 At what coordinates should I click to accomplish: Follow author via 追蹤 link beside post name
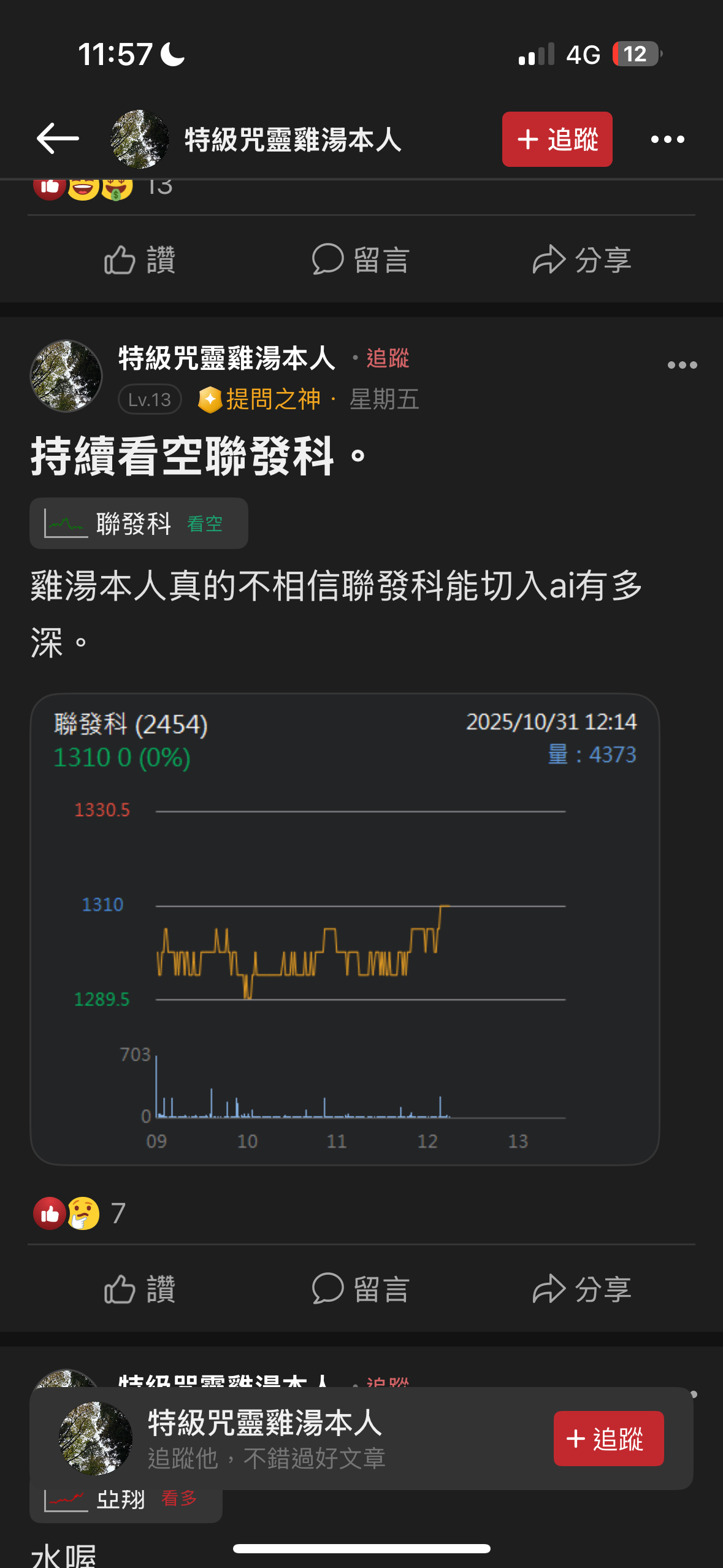(x=388, y=358)
